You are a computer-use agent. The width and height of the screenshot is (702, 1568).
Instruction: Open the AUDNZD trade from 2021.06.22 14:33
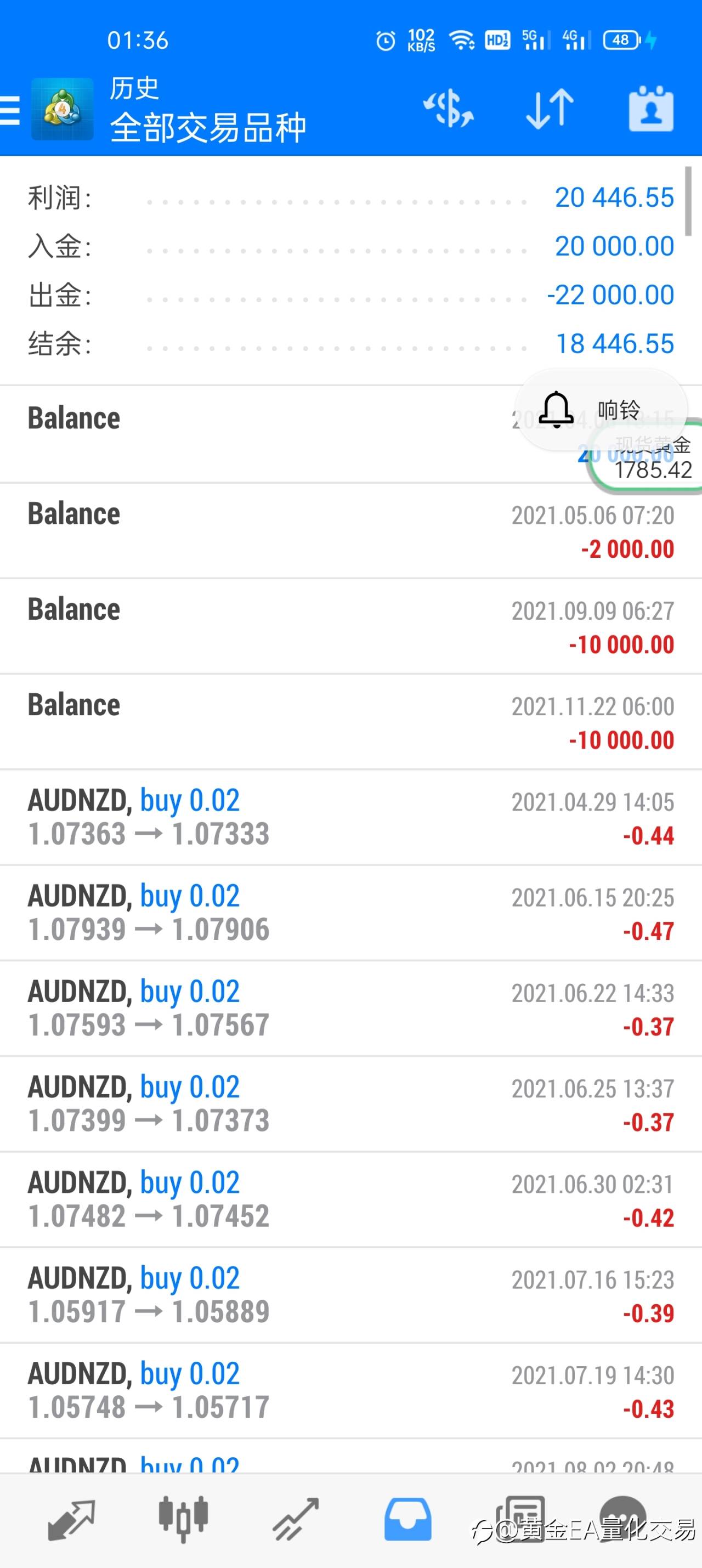click(x=350, y=1009)
